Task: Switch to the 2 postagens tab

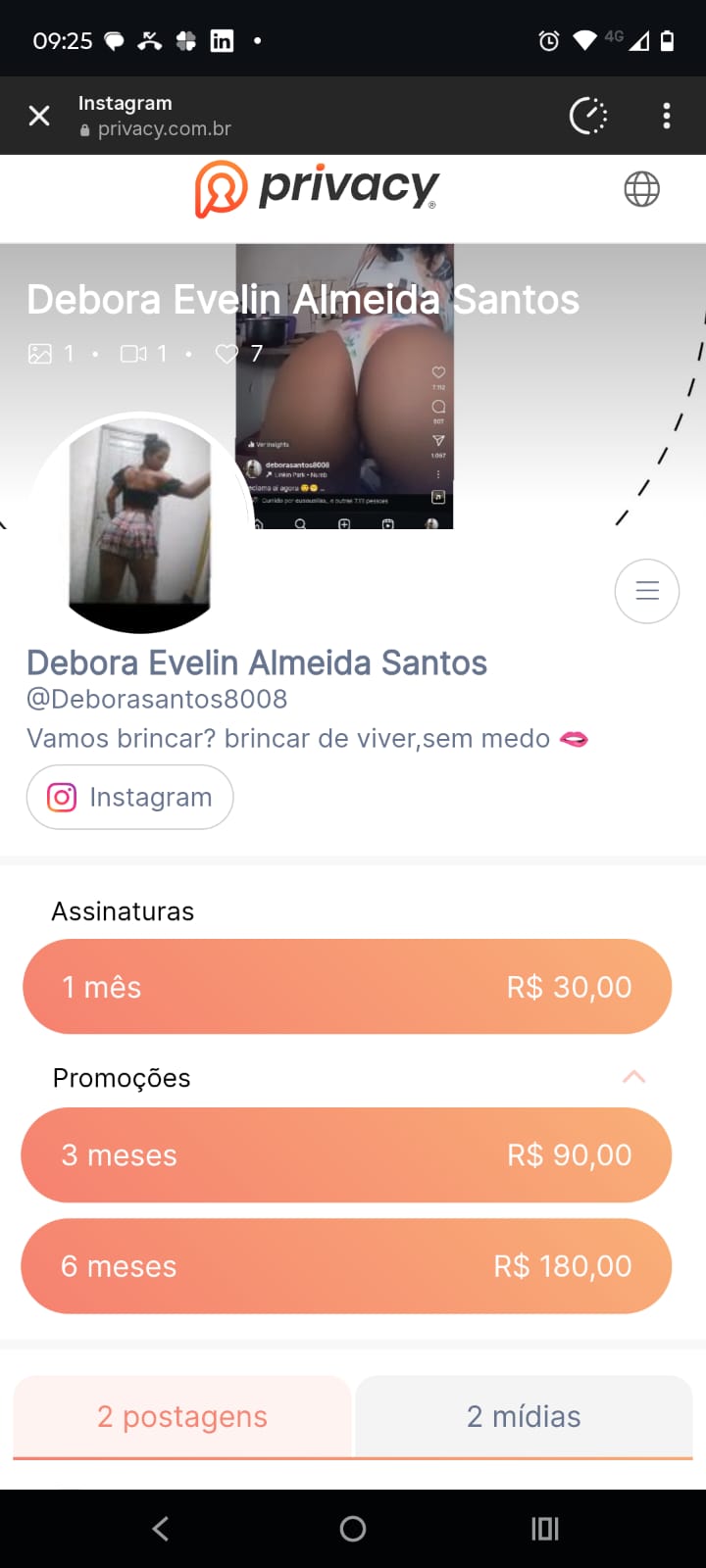Action: 182,1416
